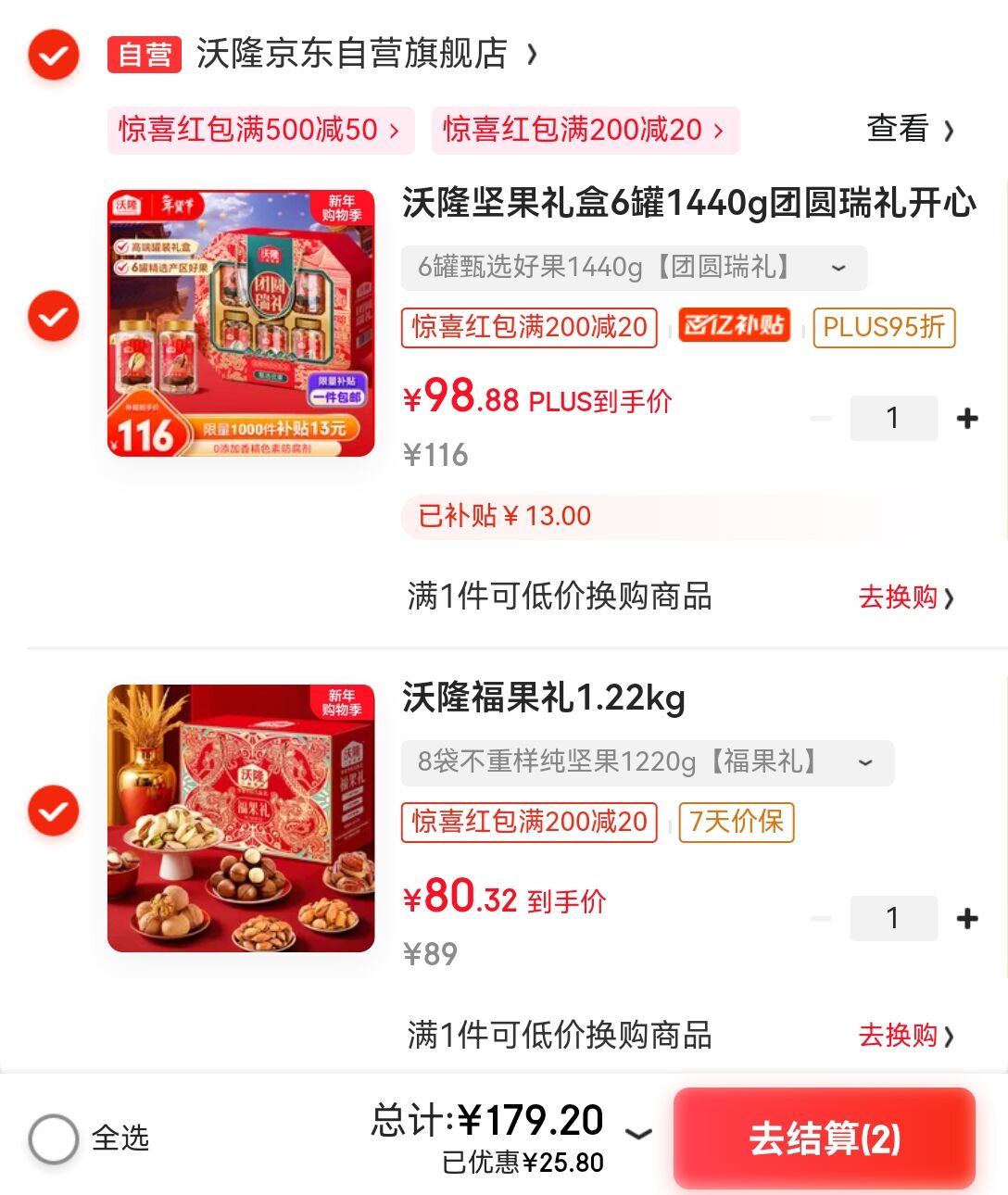Increase quantity of 沃隆坚果礼盒
The width and height of the screenshot is (1008, 1195).
[967, 419]
